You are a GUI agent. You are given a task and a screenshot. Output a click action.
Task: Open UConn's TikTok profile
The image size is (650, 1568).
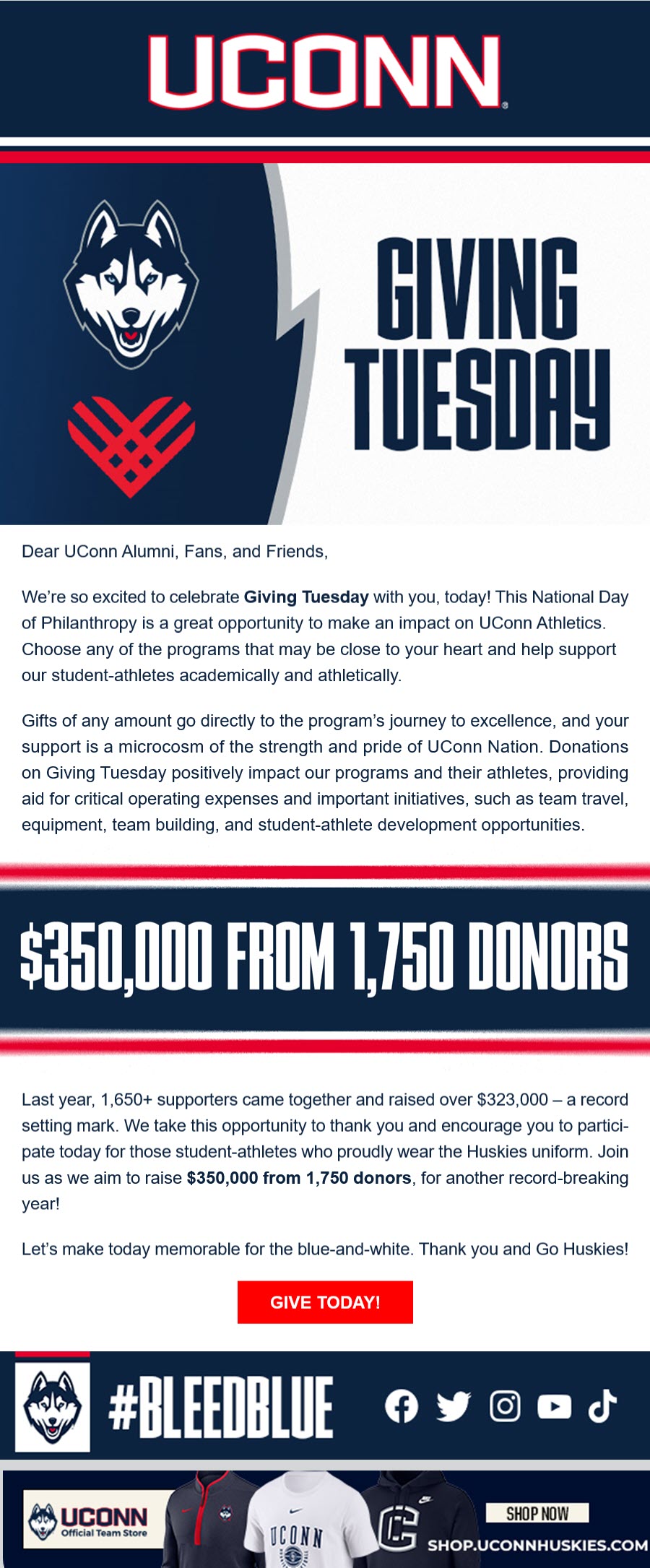pos(602,1406)
